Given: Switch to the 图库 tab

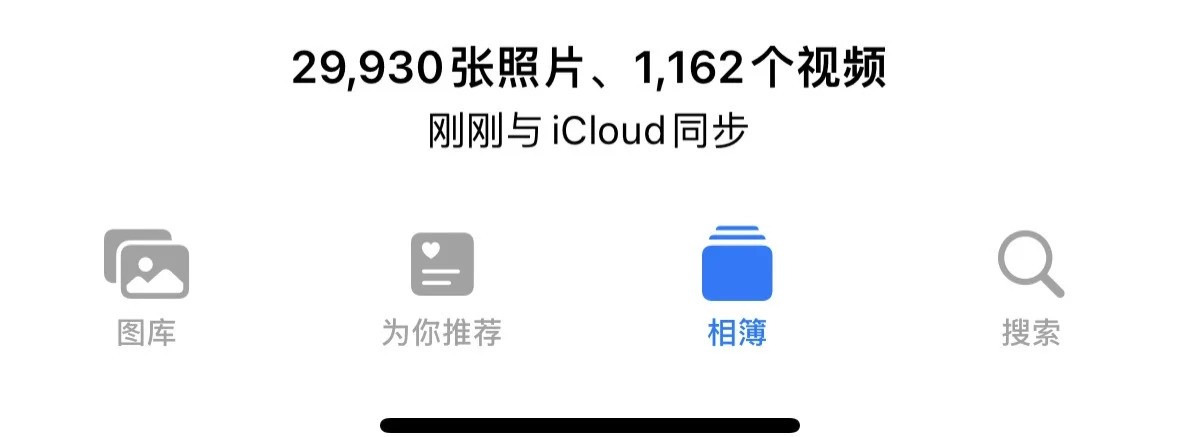Looking at the screenshot, I should click(147, 287).
